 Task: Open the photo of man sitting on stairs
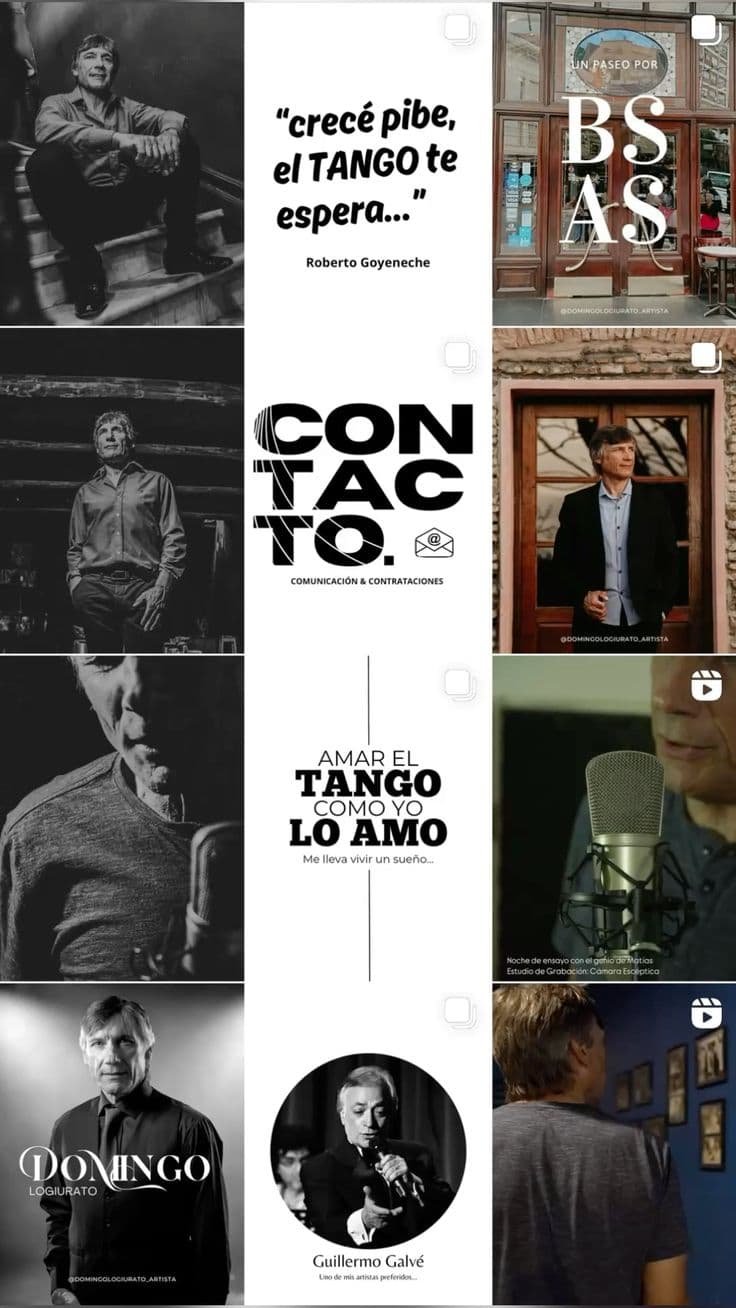point(122,163)
